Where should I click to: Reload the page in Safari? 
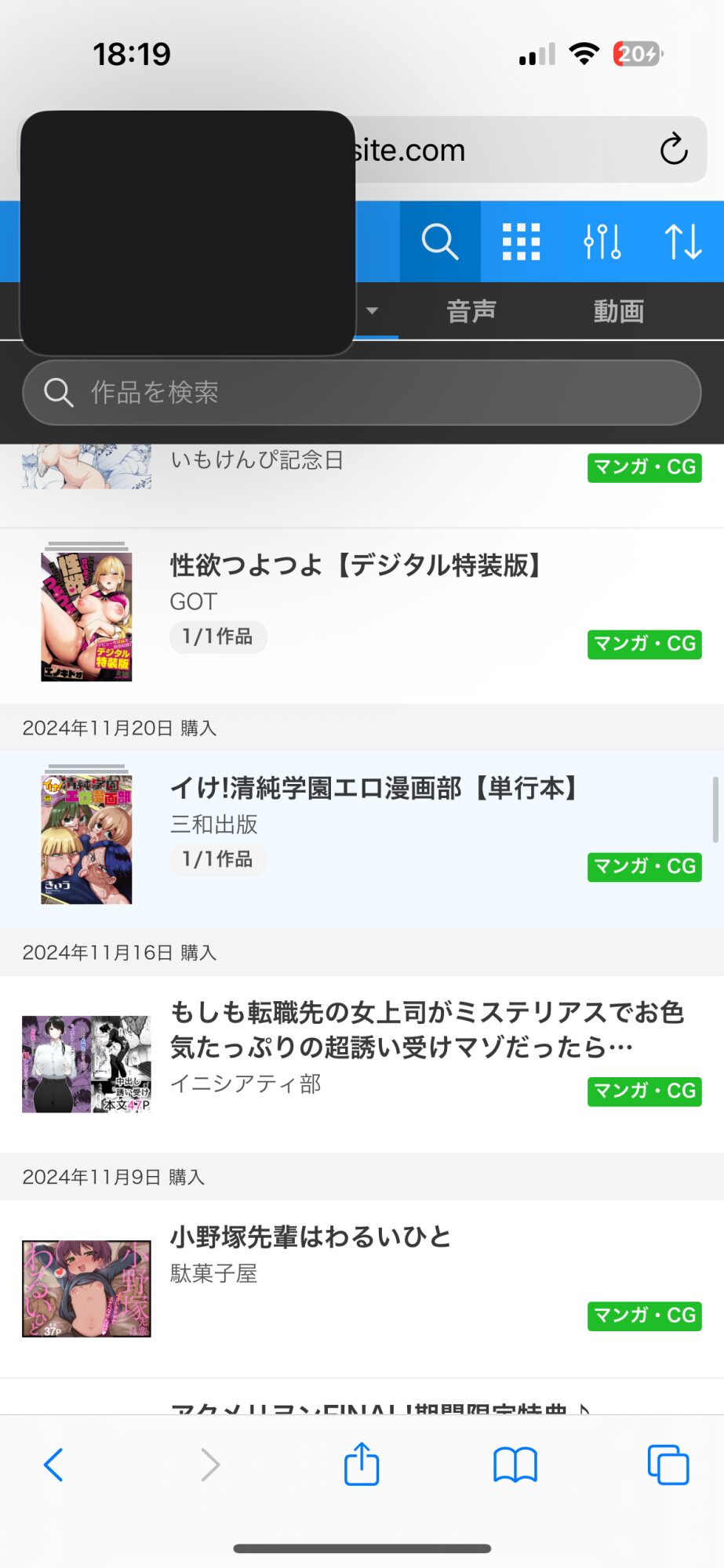(674, 149)
